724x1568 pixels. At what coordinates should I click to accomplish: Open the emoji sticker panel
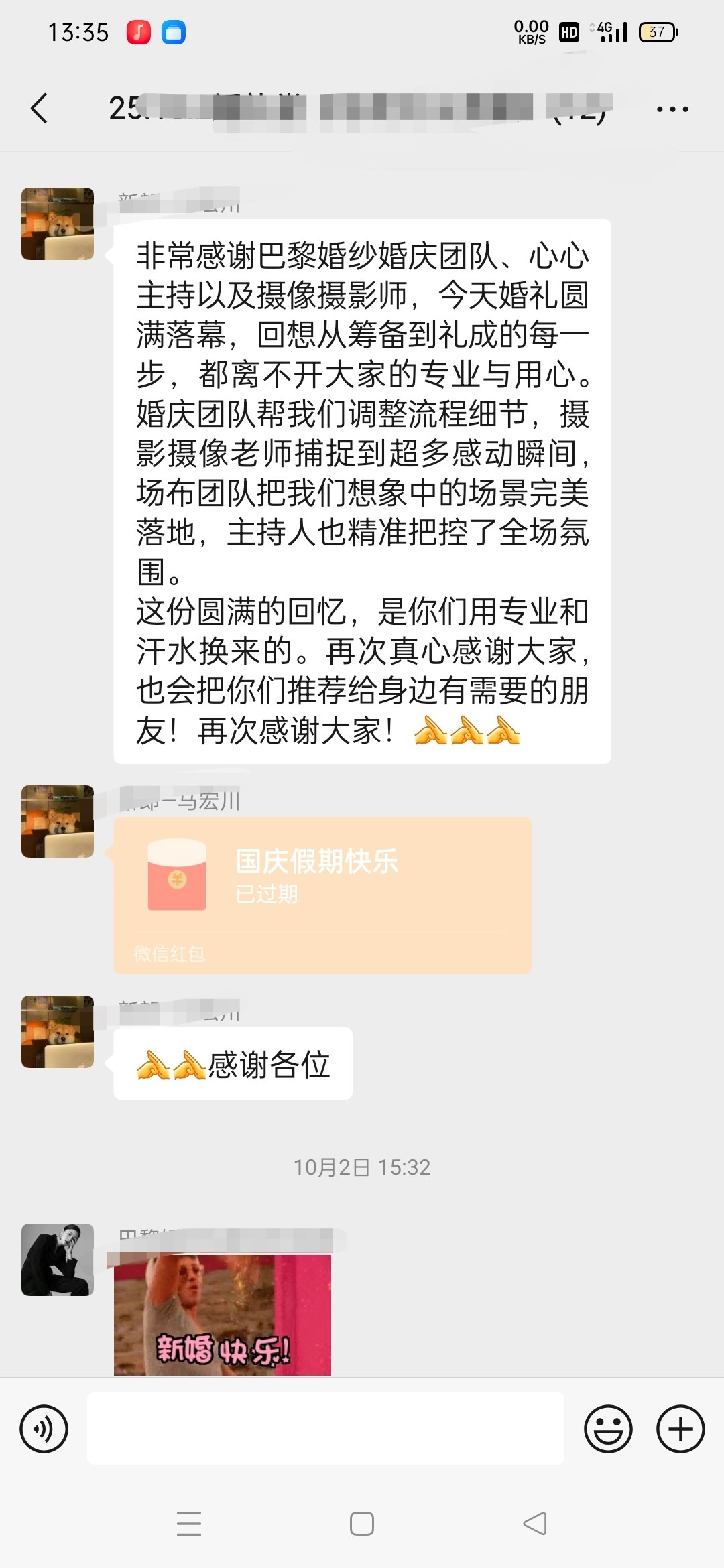tap(608, 1429)
